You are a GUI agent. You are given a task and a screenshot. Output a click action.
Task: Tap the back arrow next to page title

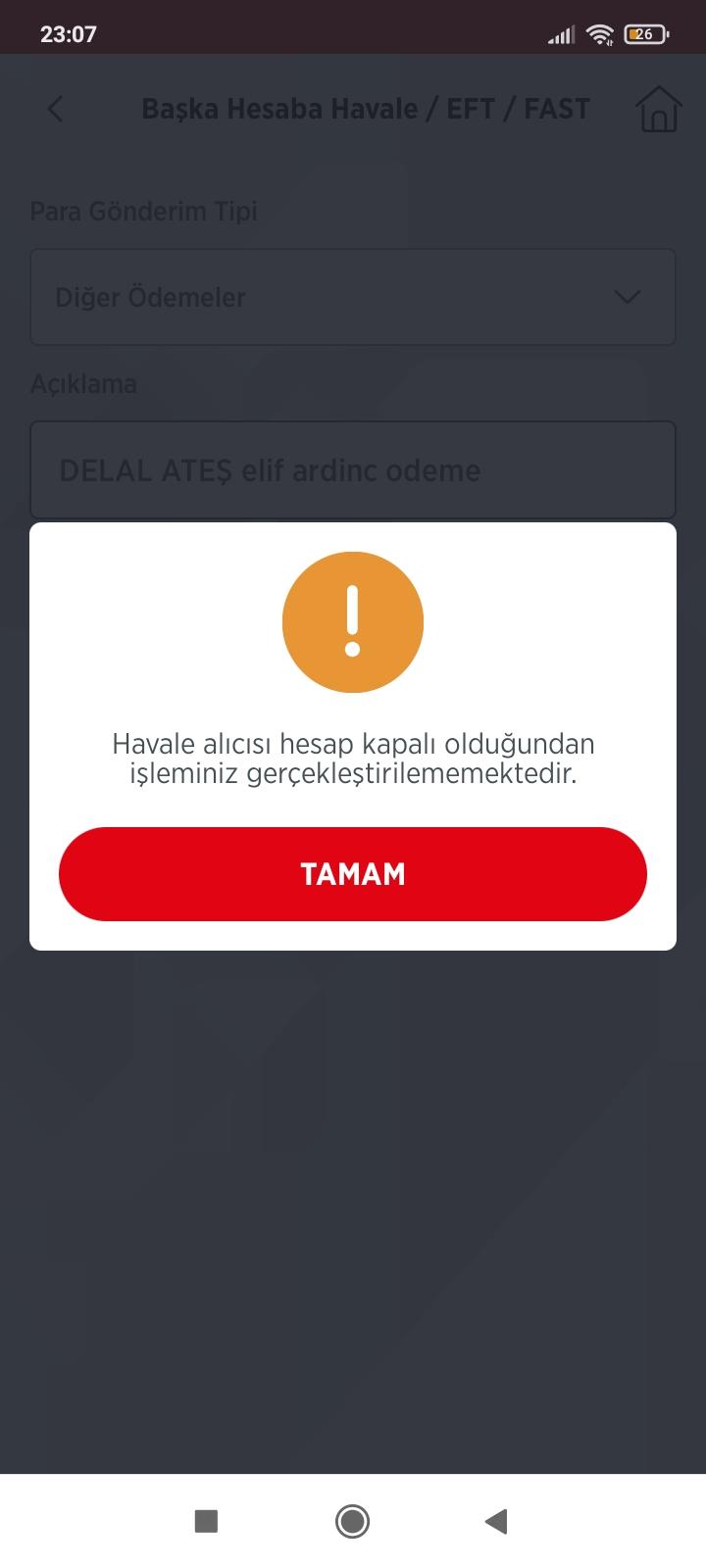click(x=55, y=109)
